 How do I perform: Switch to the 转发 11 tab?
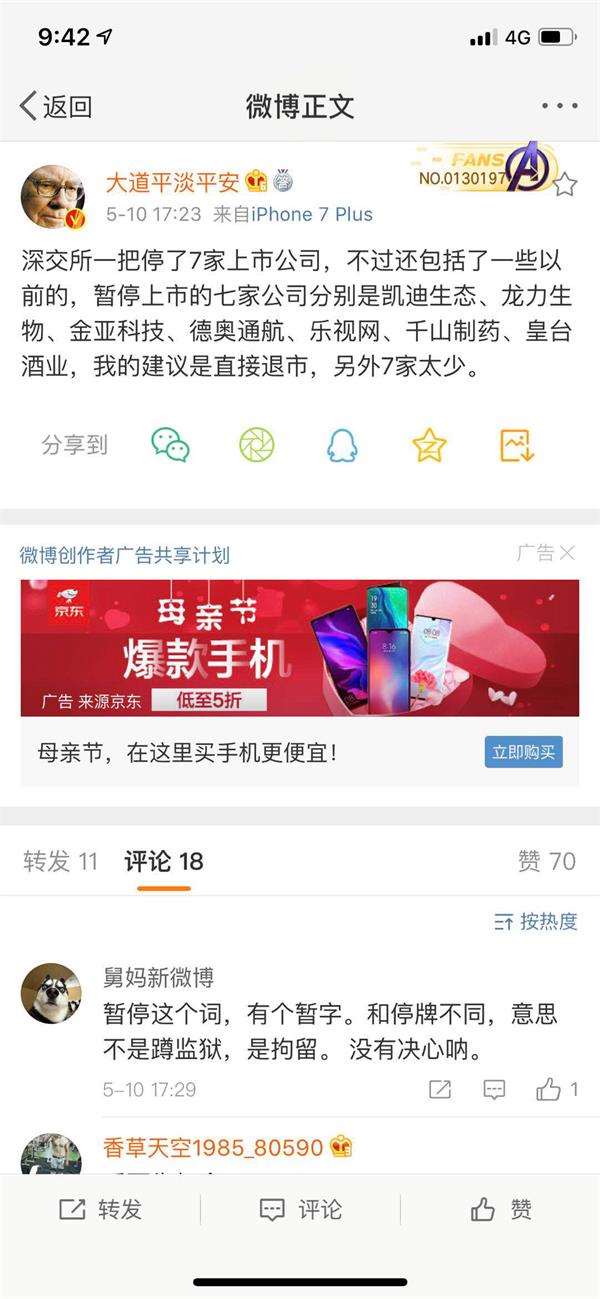point(61,861)
